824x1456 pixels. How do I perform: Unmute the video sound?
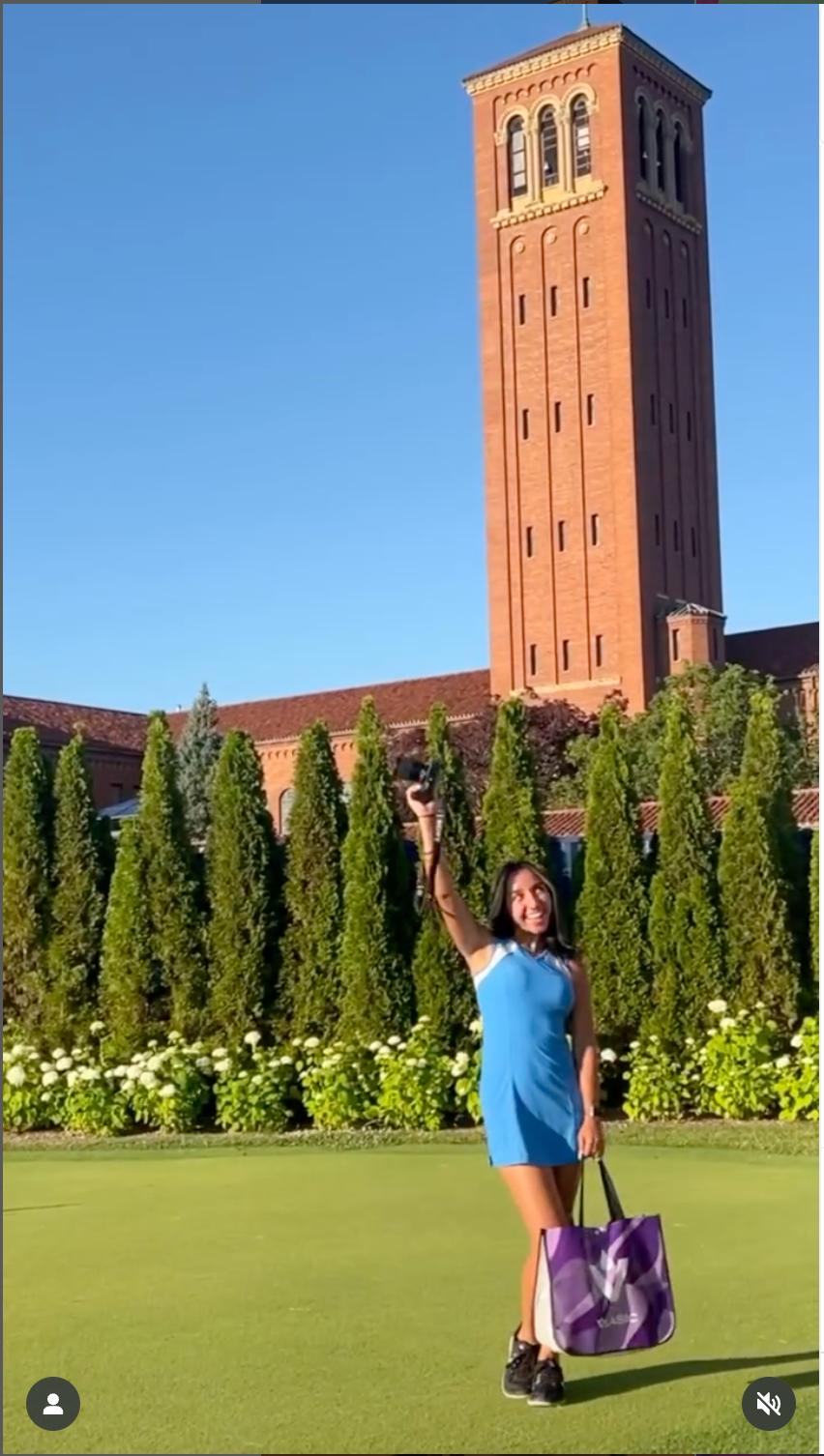pyautogui.click(x=768, y=1403)
